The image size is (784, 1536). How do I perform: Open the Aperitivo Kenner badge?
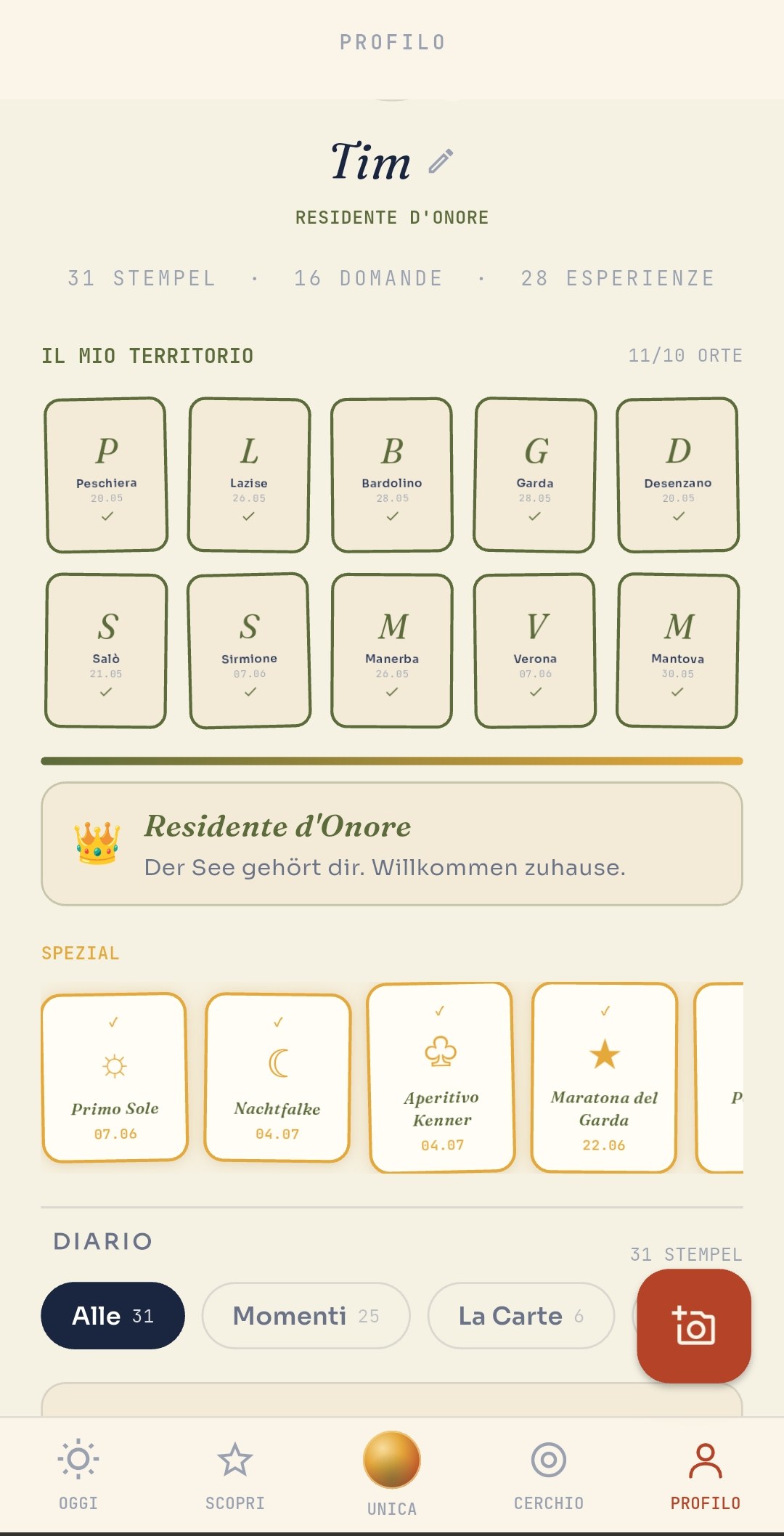coord(441,1078)
